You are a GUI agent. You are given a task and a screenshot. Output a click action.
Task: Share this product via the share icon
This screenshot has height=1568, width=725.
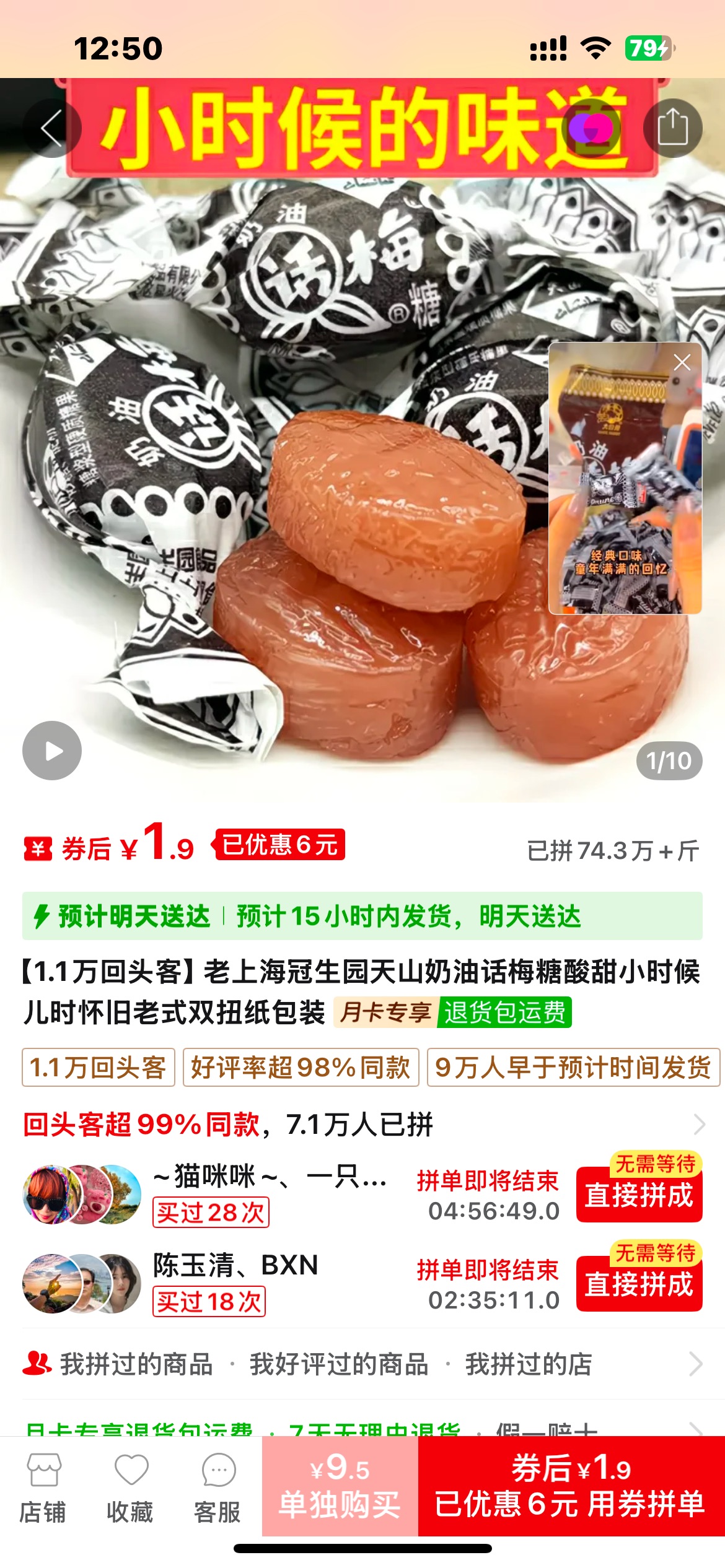pyautogui.click(x=672, y=128)
